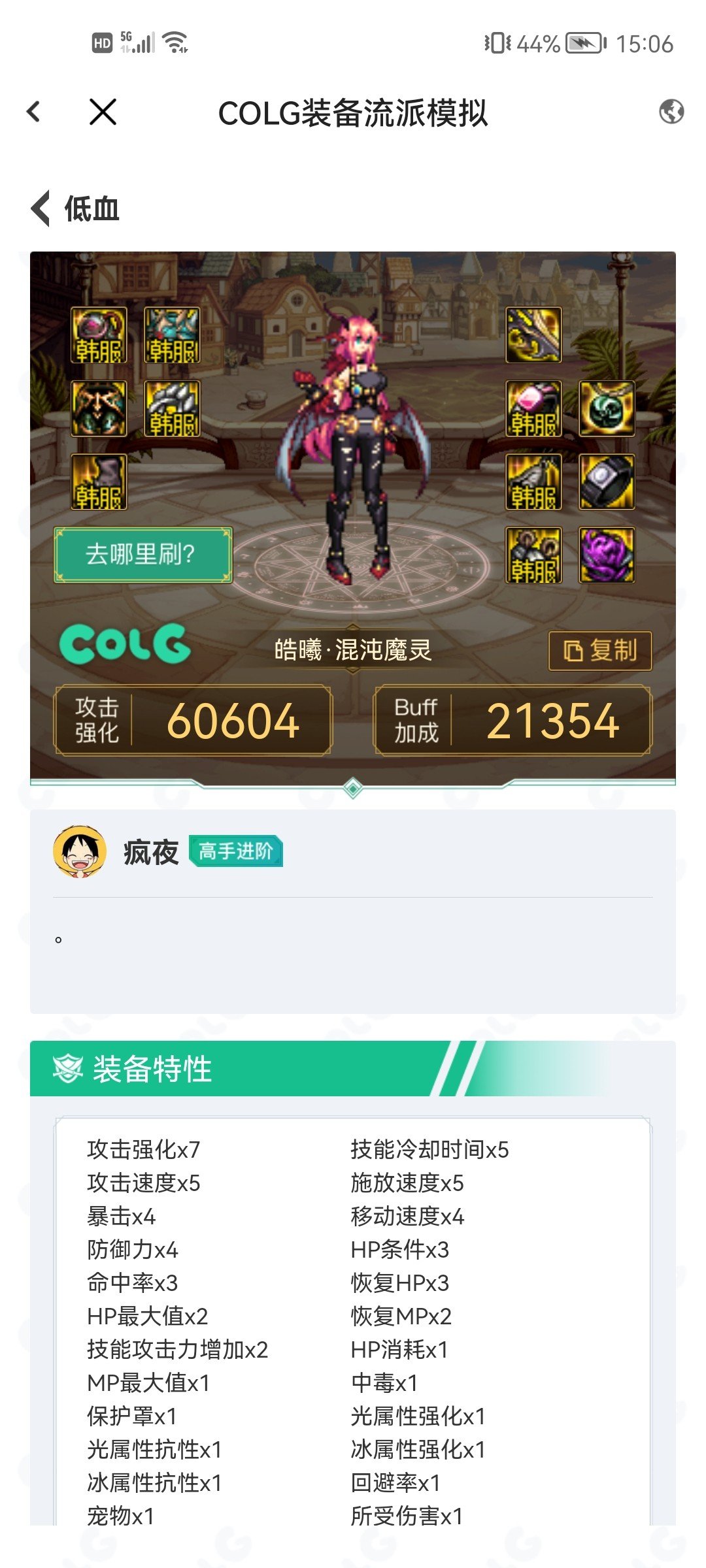Open the silver ring equipment slot
This screenshot has height=1568, width=706.
tap(607, 482)
